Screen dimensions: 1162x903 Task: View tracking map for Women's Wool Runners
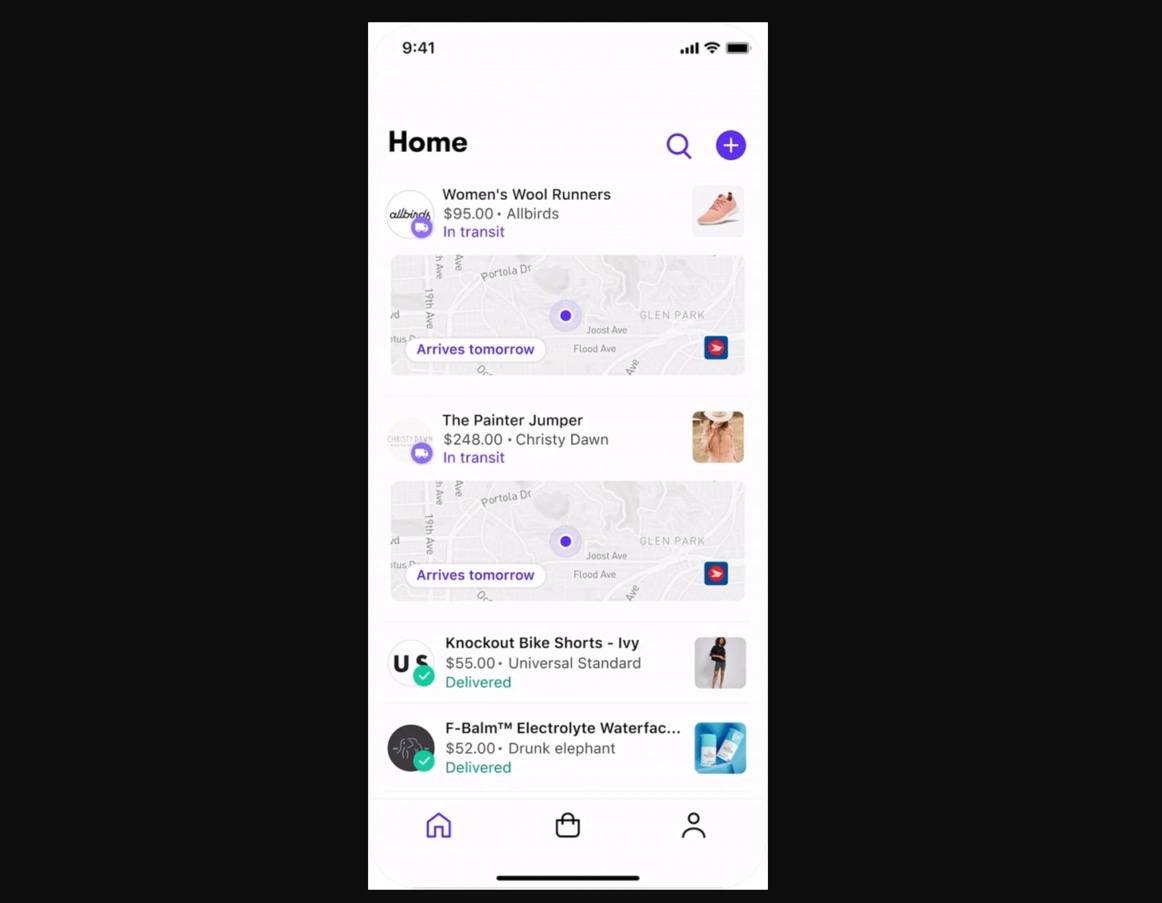click(567, 315)
